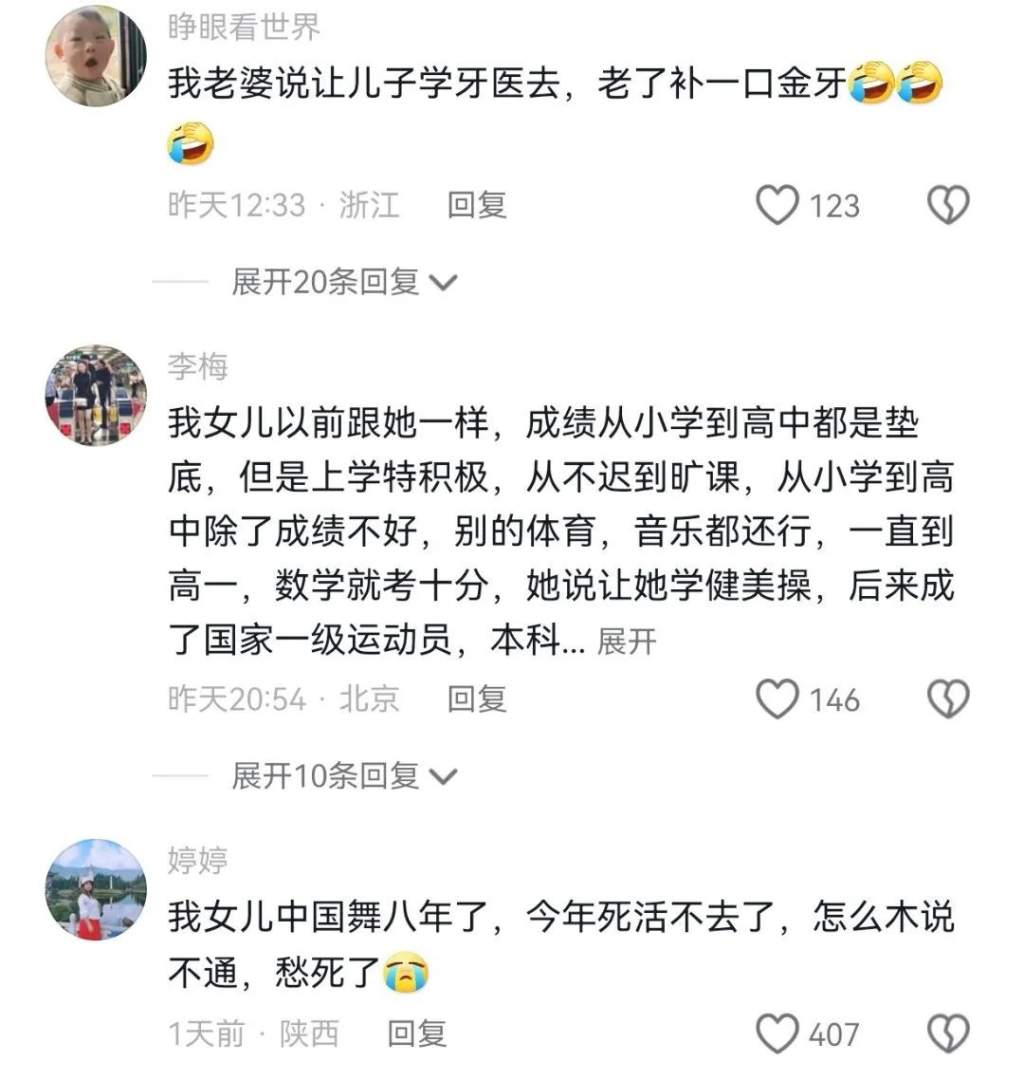Dislike 婷婷's comment

[x=948, y=1033]
